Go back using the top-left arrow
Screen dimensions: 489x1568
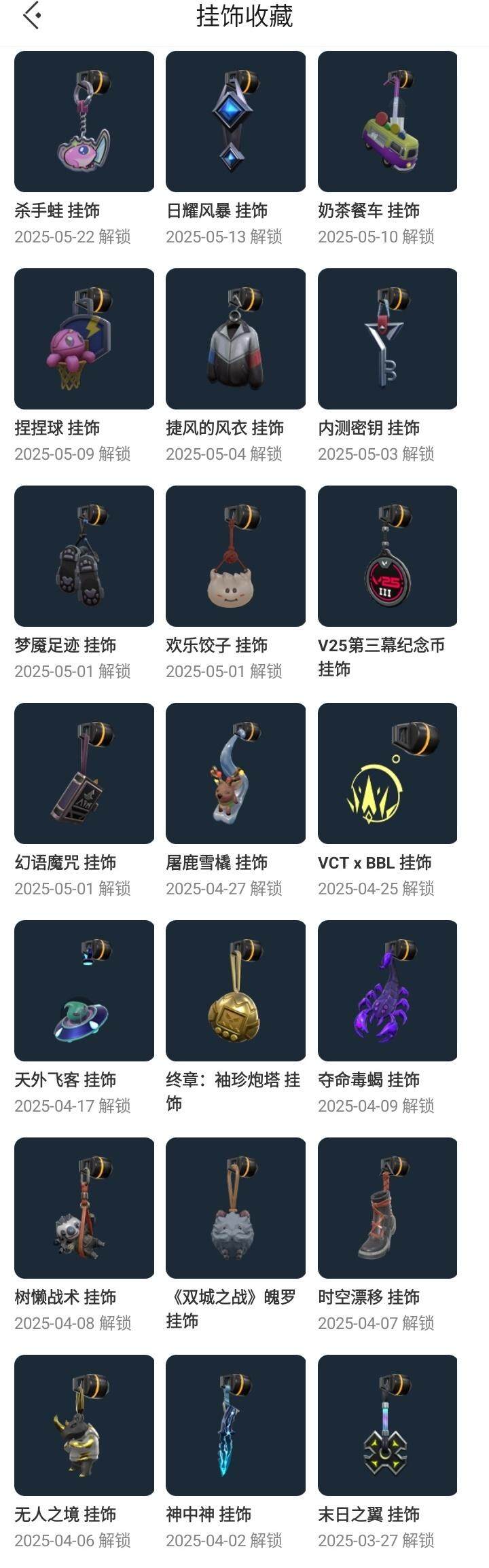pos(31,16)
